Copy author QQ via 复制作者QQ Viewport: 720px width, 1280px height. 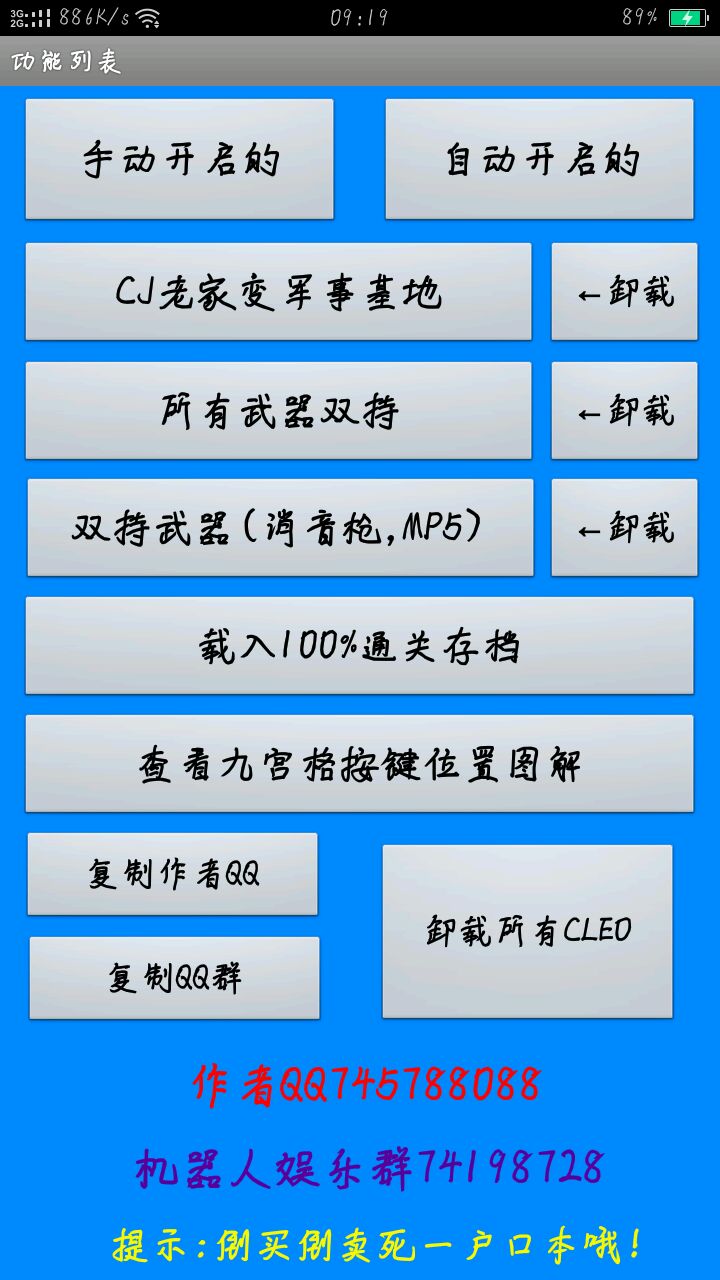point(172,874)
